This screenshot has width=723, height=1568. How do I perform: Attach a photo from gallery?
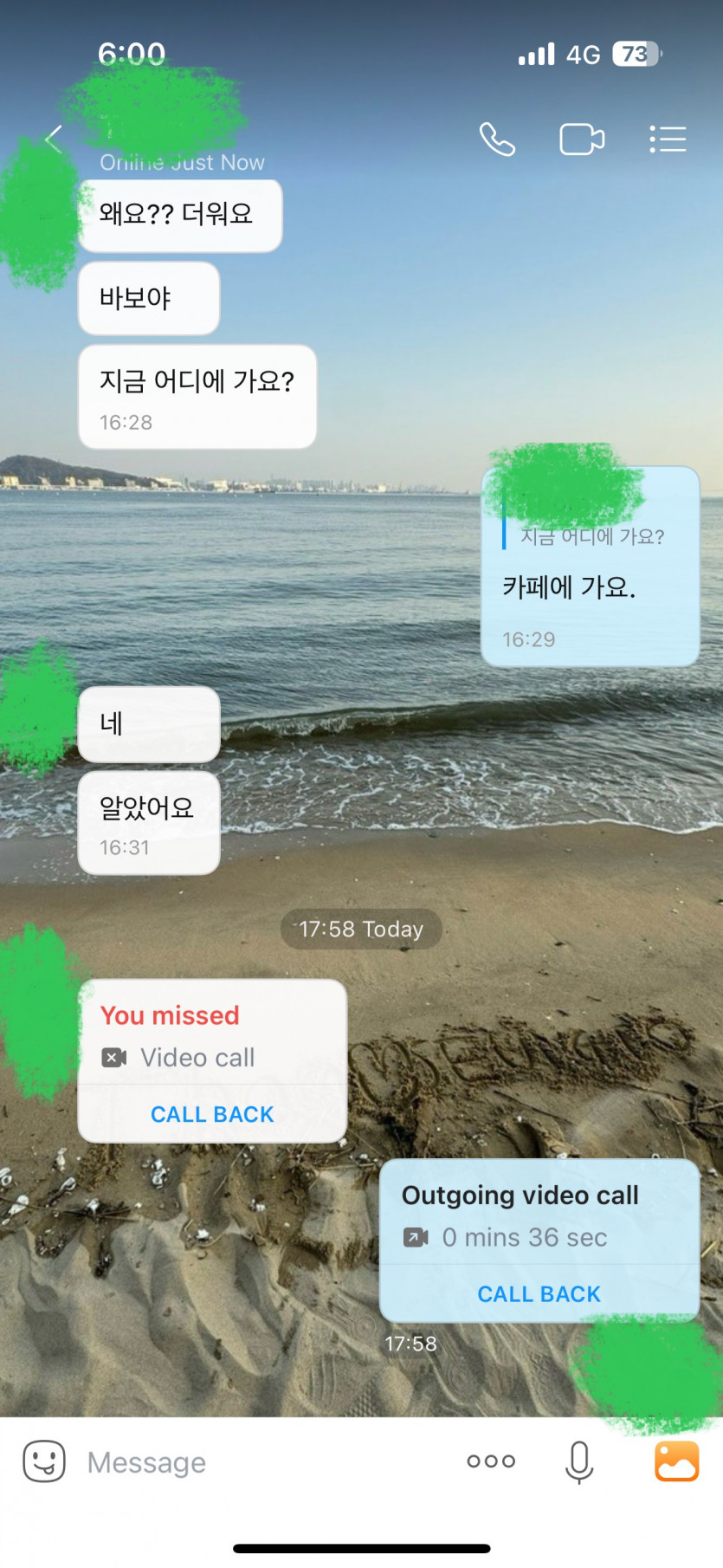[676, 1461]
